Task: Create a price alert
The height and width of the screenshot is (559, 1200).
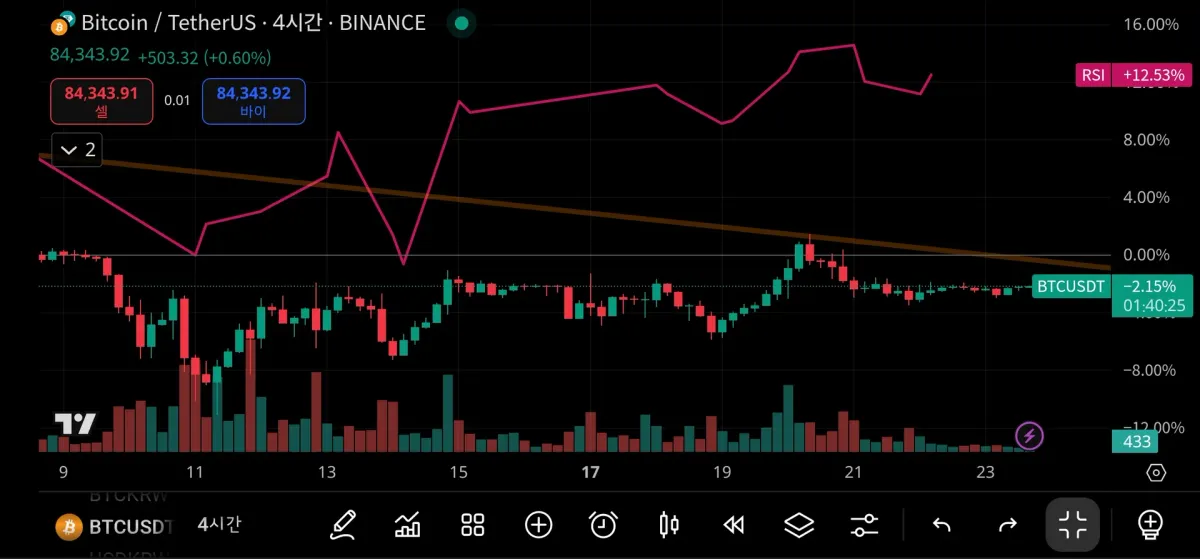Action: pos(603,524)
